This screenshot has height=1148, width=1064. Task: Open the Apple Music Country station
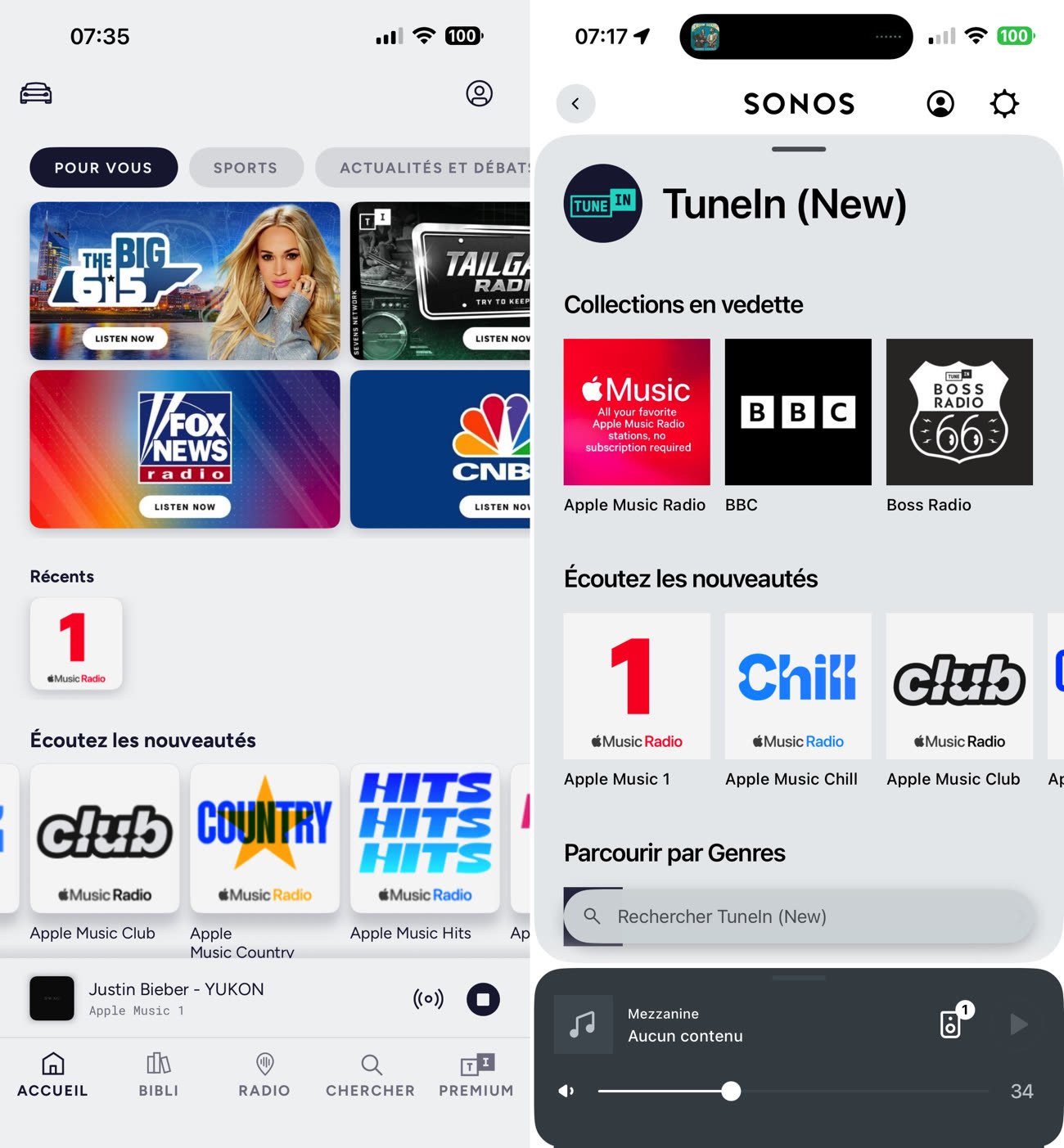tap(264, 839)
